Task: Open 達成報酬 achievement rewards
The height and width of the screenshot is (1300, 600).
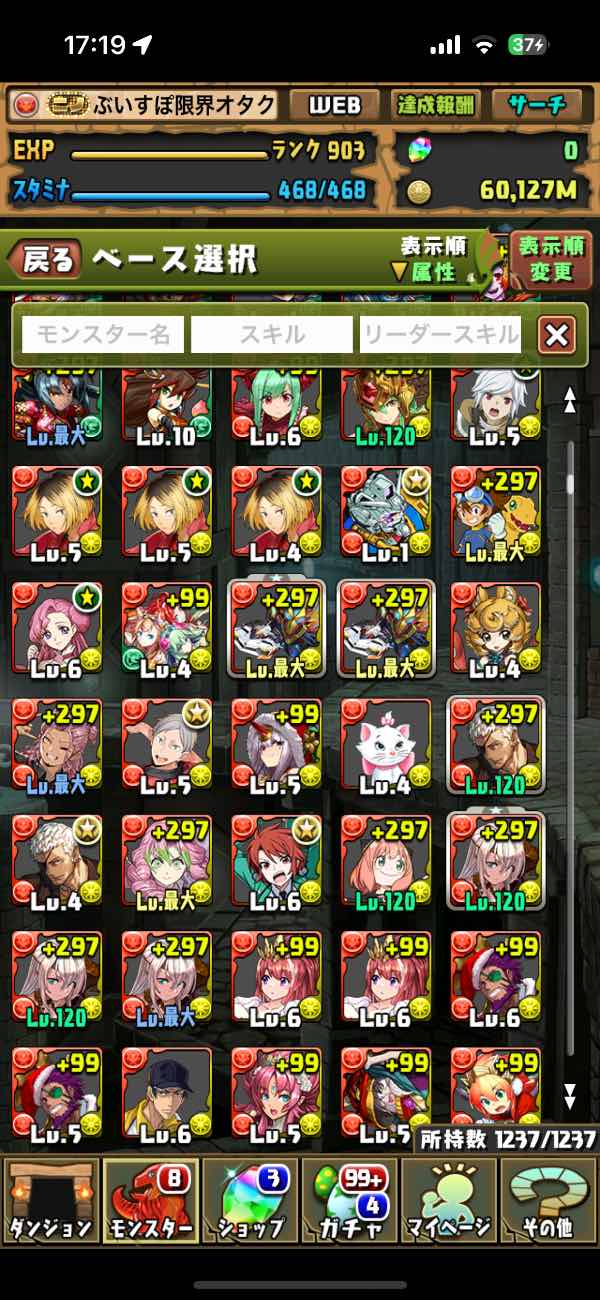Action: pos(436,104)
